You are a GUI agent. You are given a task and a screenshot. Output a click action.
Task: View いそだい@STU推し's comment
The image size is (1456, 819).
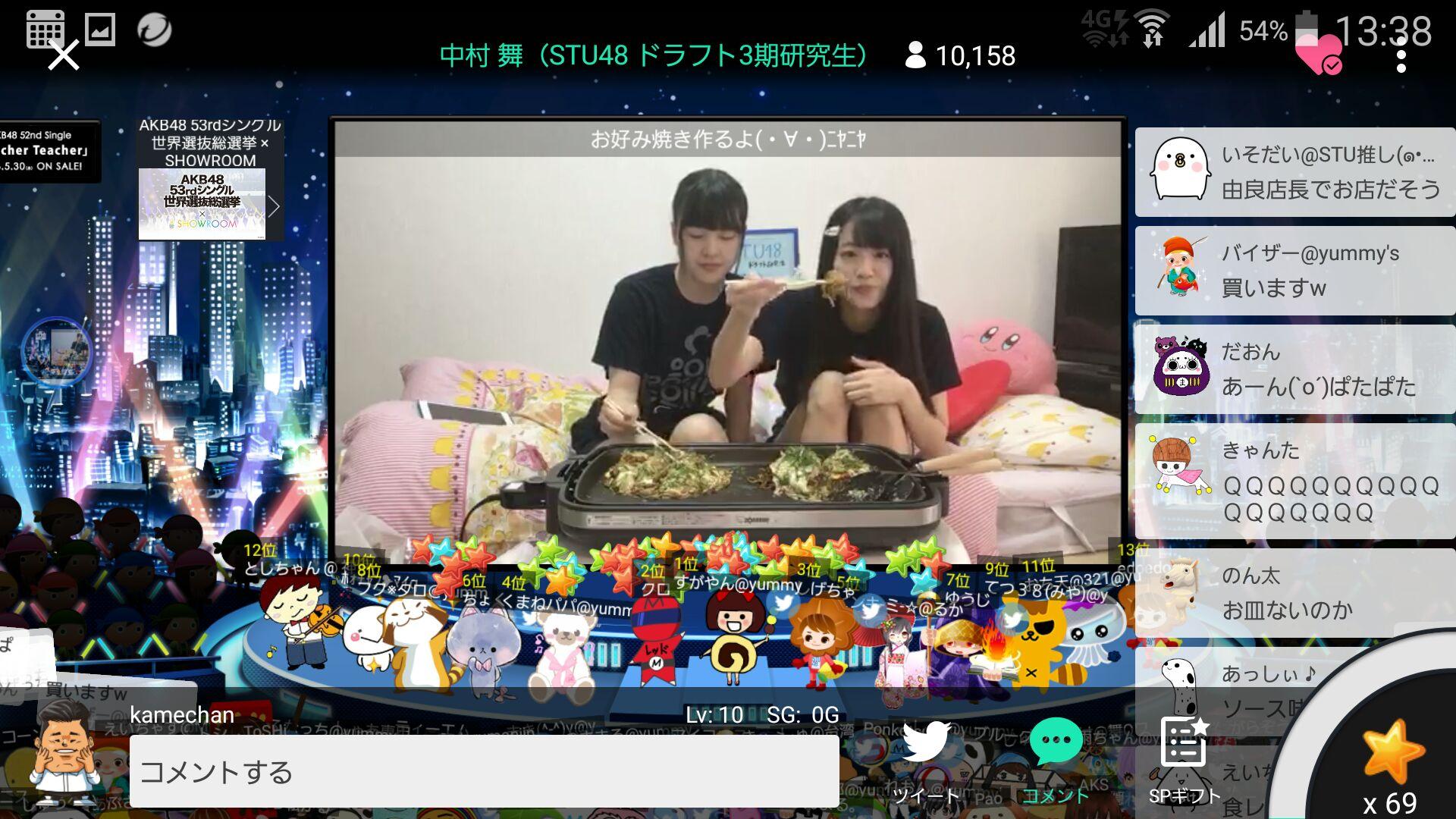(1294, 172)
